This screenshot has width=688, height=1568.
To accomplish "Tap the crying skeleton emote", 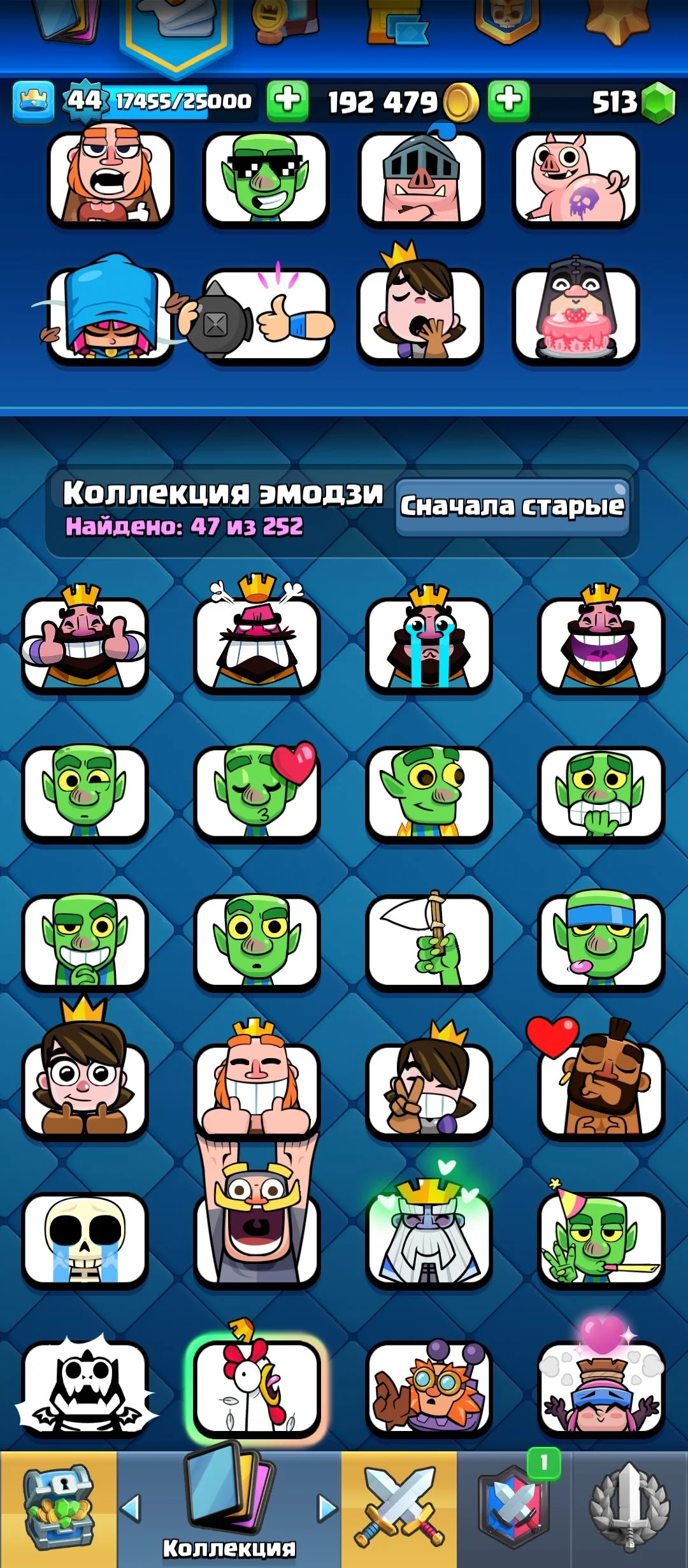I will (x=85, y=1238).
